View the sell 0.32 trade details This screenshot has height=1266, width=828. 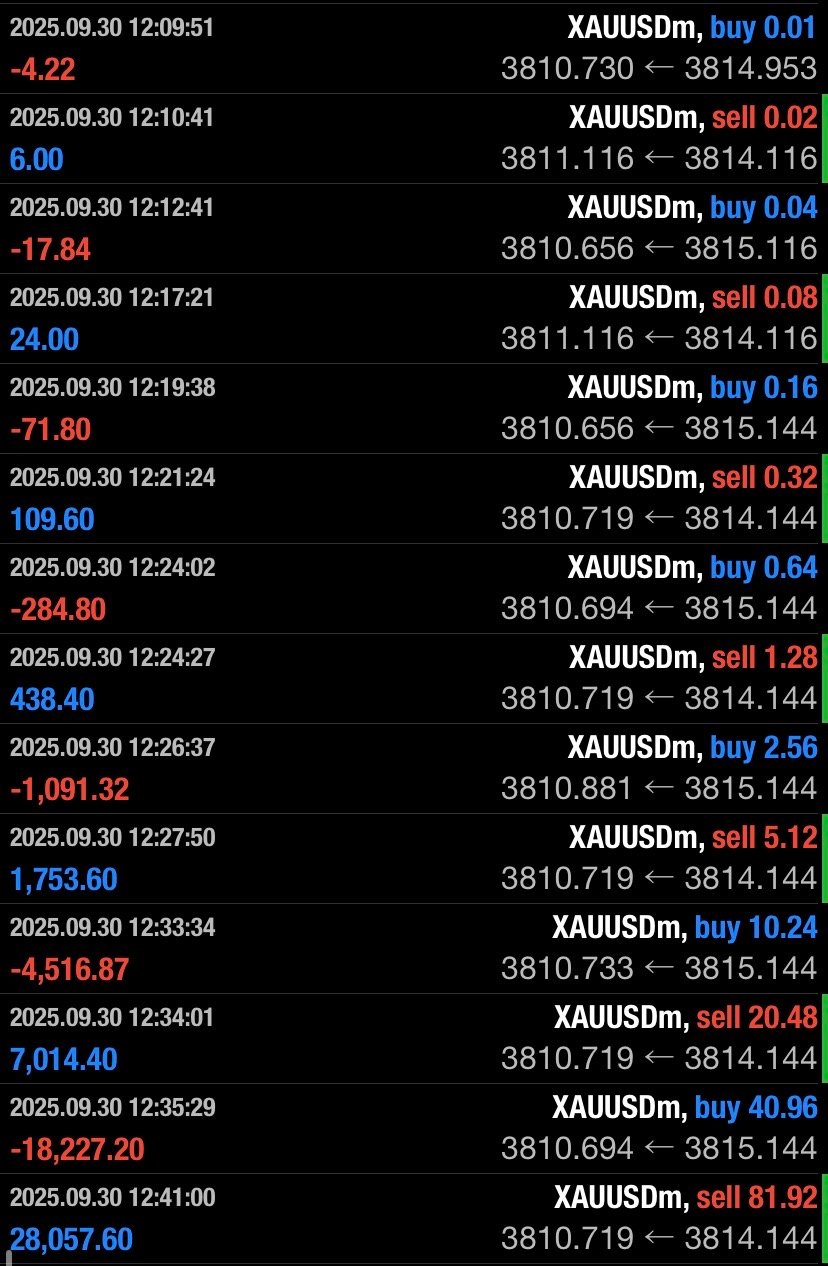(414, 498)
